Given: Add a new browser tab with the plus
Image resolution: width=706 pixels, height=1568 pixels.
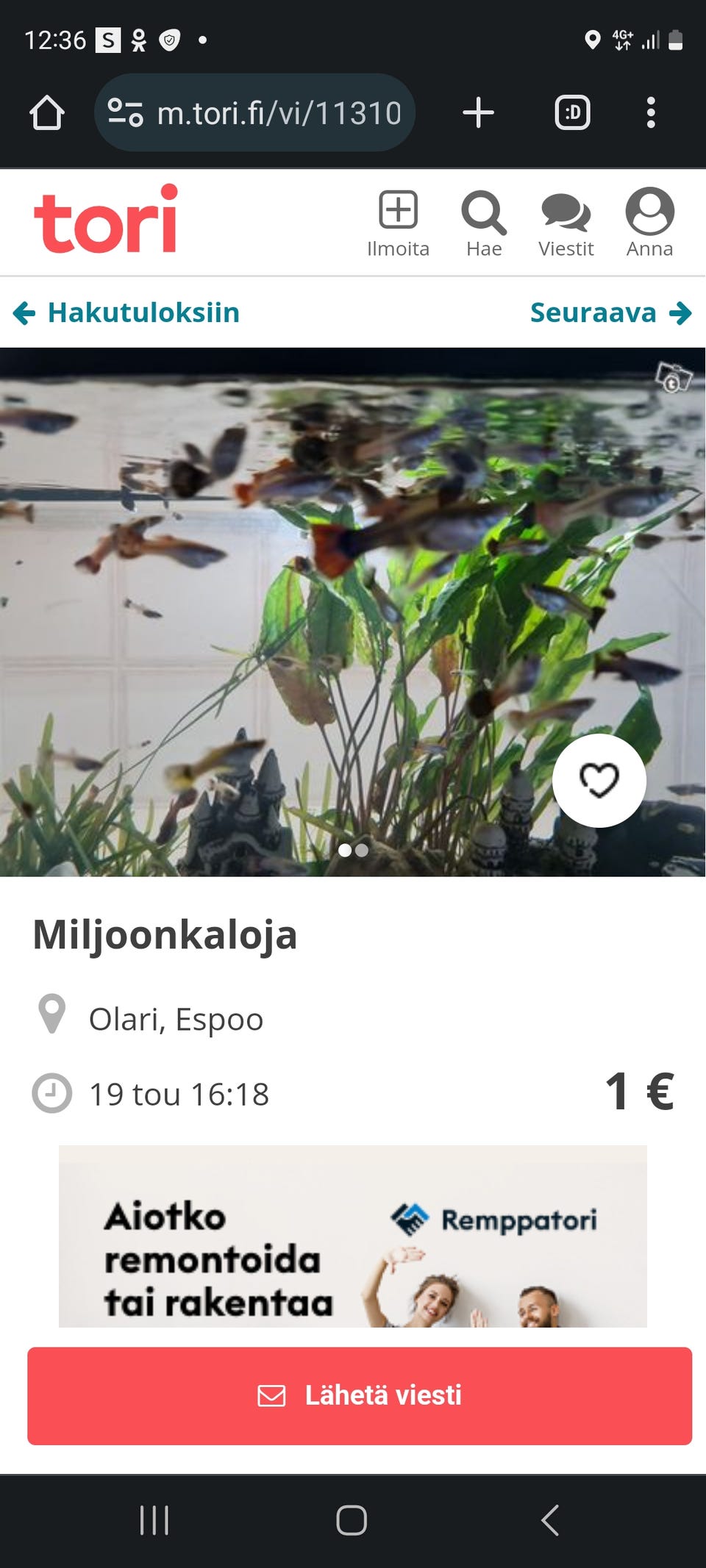Looking at the screenshot, I should click(479, 112).
